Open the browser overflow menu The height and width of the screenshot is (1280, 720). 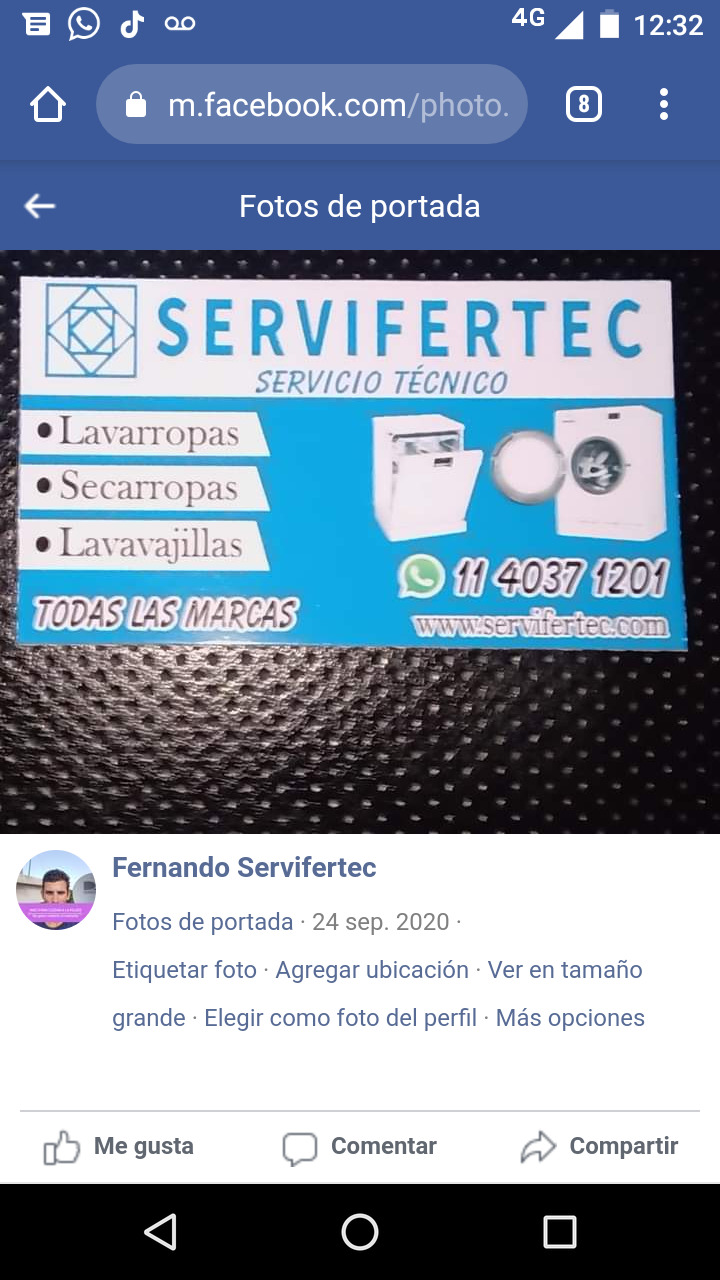pos(664,105)
